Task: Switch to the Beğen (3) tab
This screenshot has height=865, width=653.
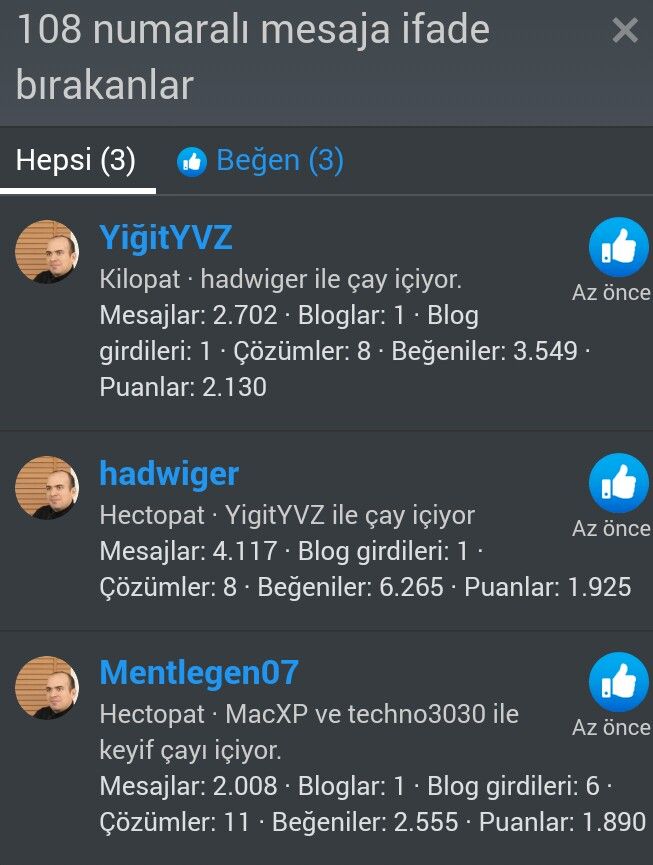Action: click(x=261, y=161)
